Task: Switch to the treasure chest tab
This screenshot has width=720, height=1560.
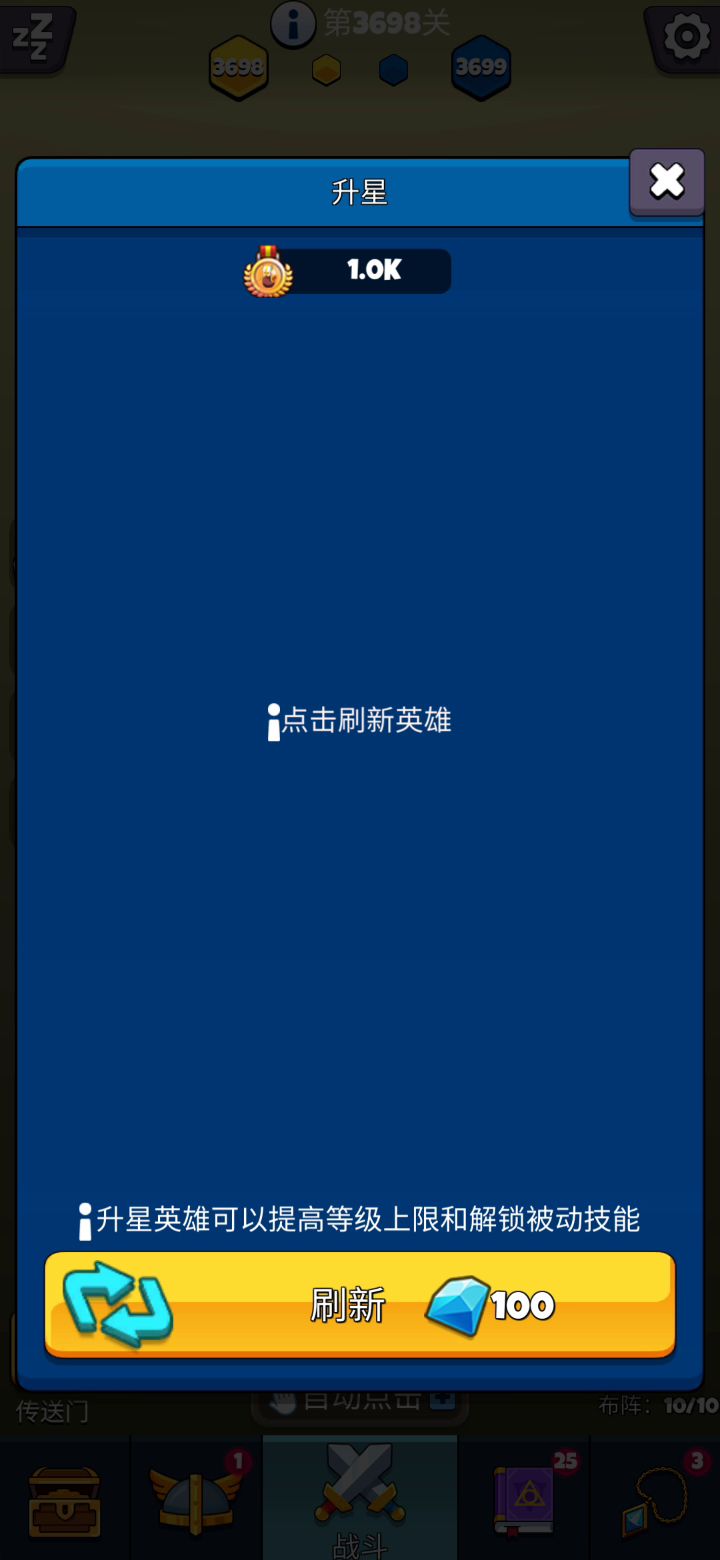Action: (x=64, y=1500)
